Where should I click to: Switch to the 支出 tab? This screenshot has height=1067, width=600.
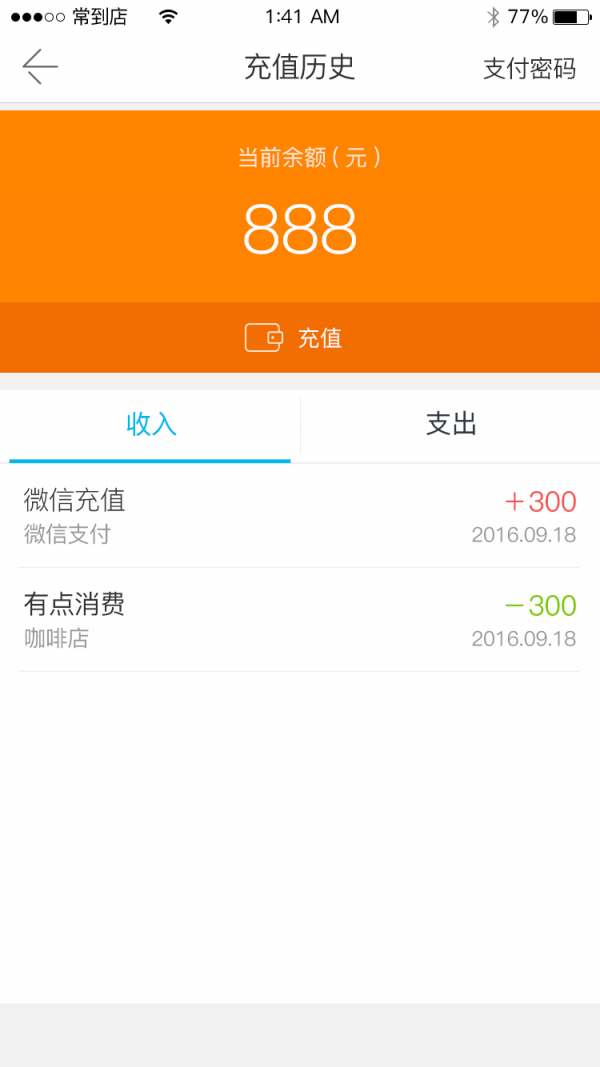click(x=451, y=425)
